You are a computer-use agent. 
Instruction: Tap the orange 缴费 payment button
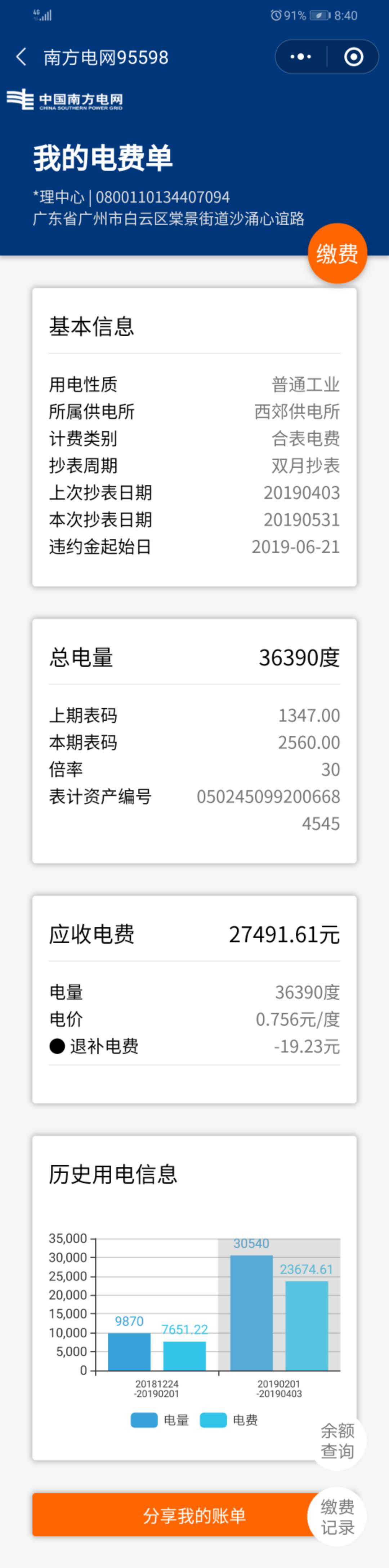[337, 253]
